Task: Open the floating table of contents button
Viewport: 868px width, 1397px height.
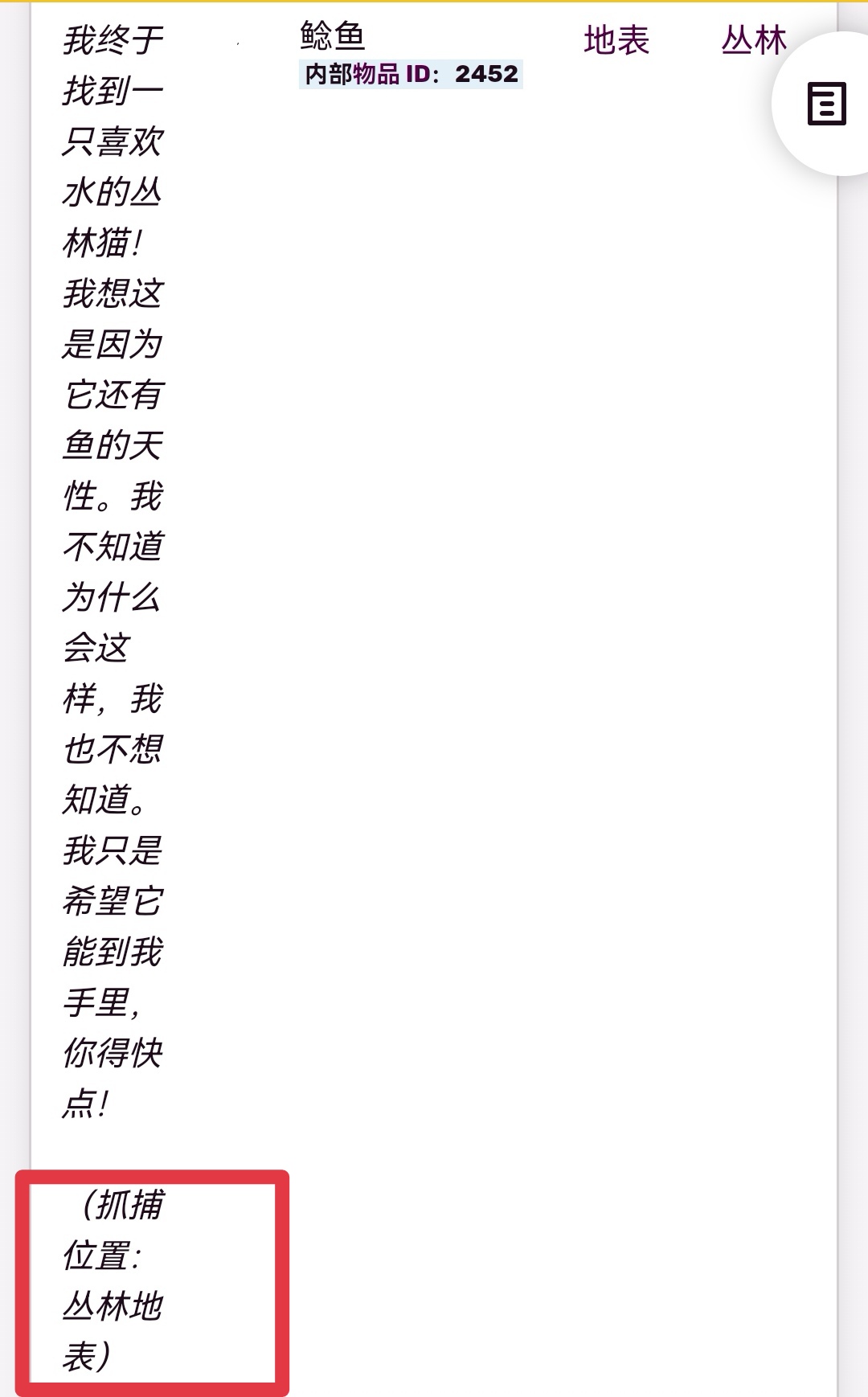Action: pos(826,104)
